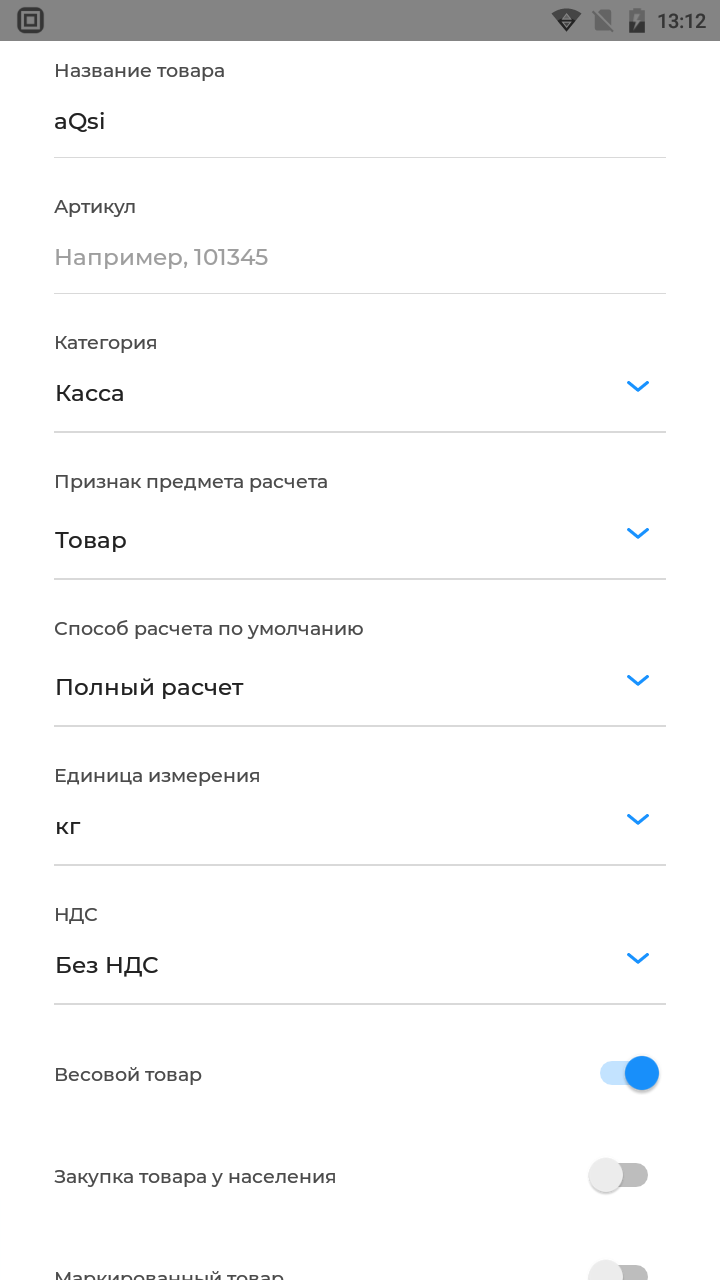720x1280 pixels.
Task: Enable Закупка товара у населения
Action: (619, 1176)
